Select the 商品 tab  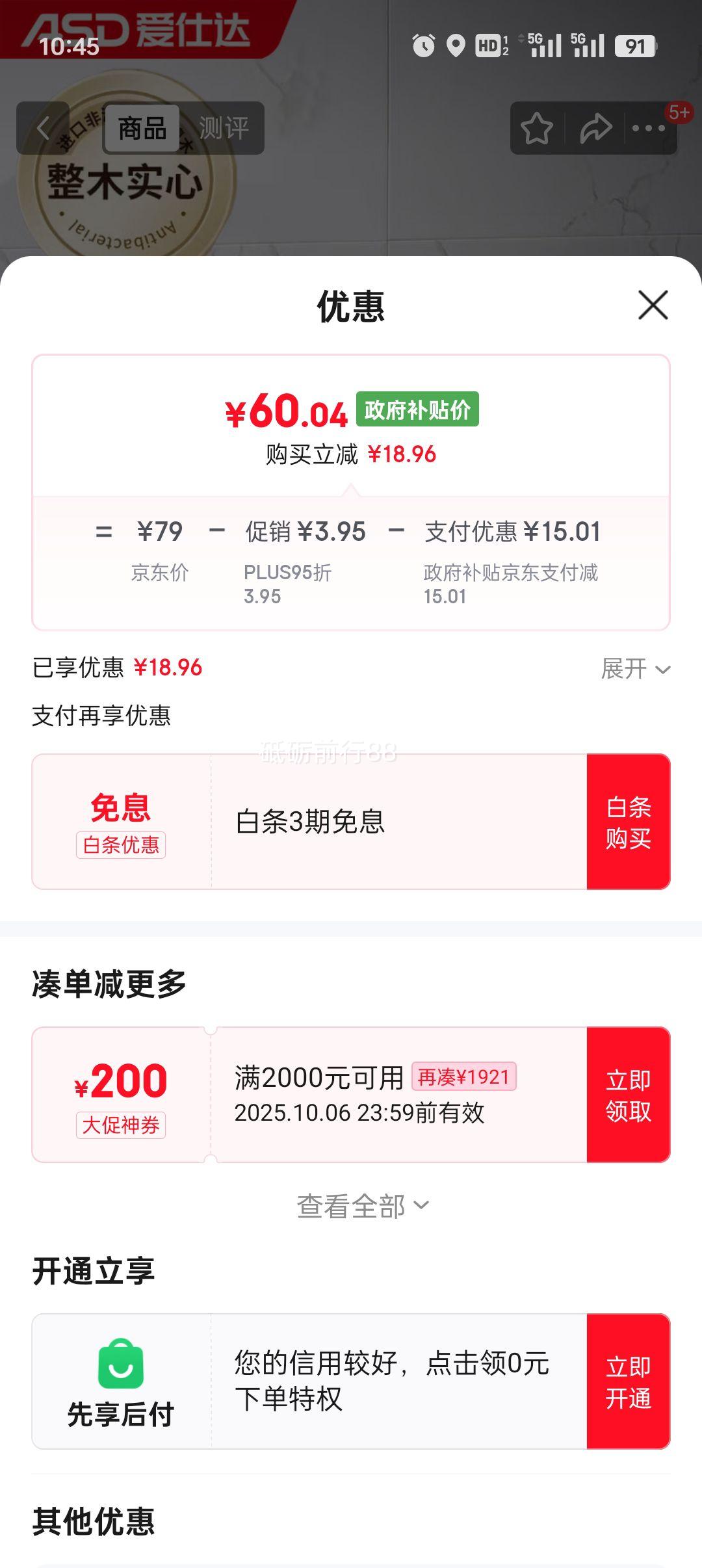[x=142, y=128]
